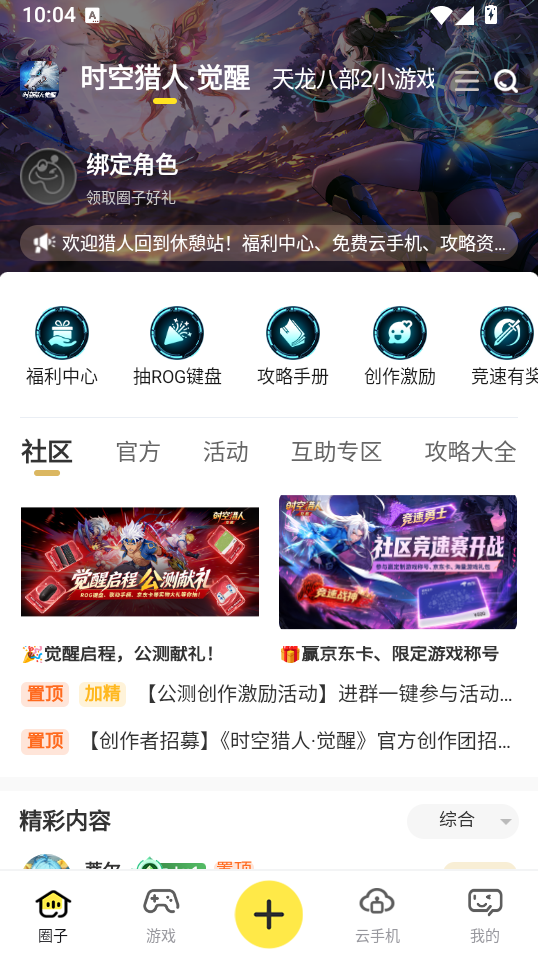
Task: Switch to 天龙八部2小游戏 circle
Action: click(353, 79)
